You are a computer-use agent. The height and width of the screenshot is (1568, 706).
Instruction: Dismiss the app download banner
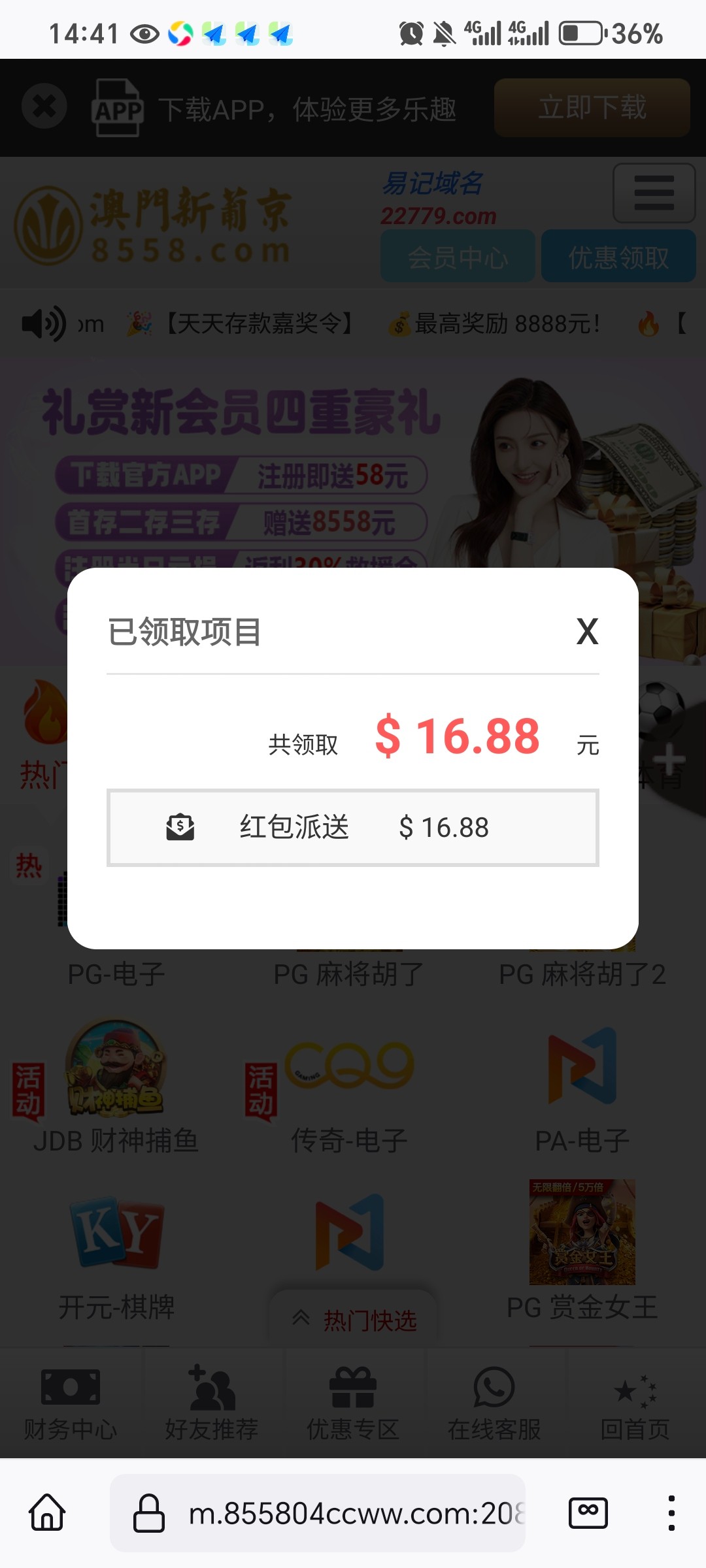tap(44, 106)
